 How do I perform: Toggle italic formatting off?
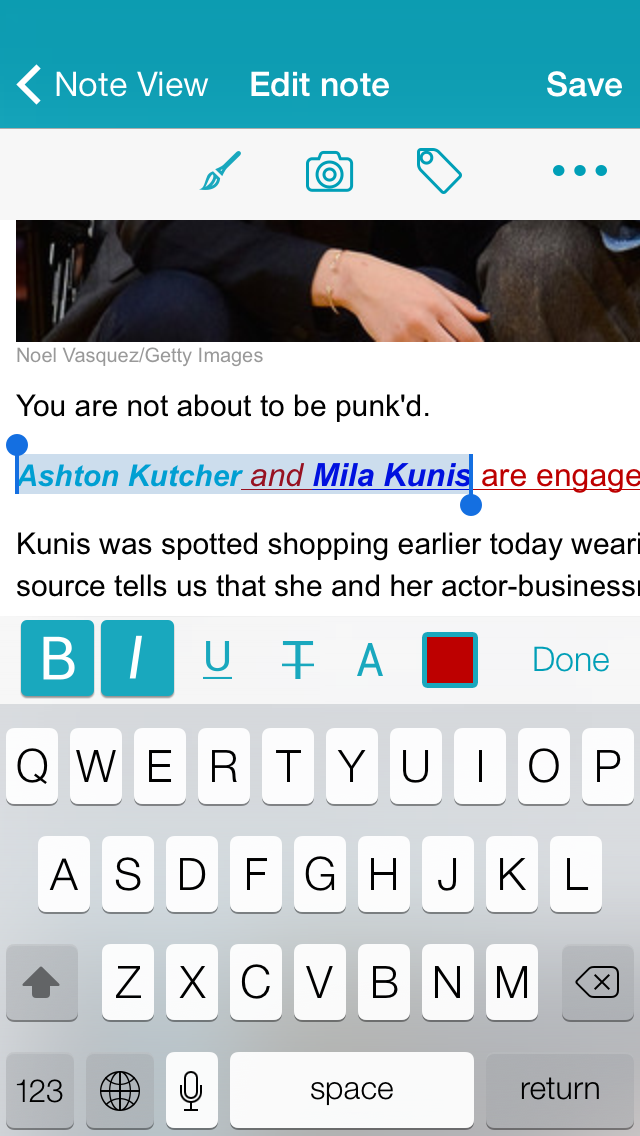point(137,659)
